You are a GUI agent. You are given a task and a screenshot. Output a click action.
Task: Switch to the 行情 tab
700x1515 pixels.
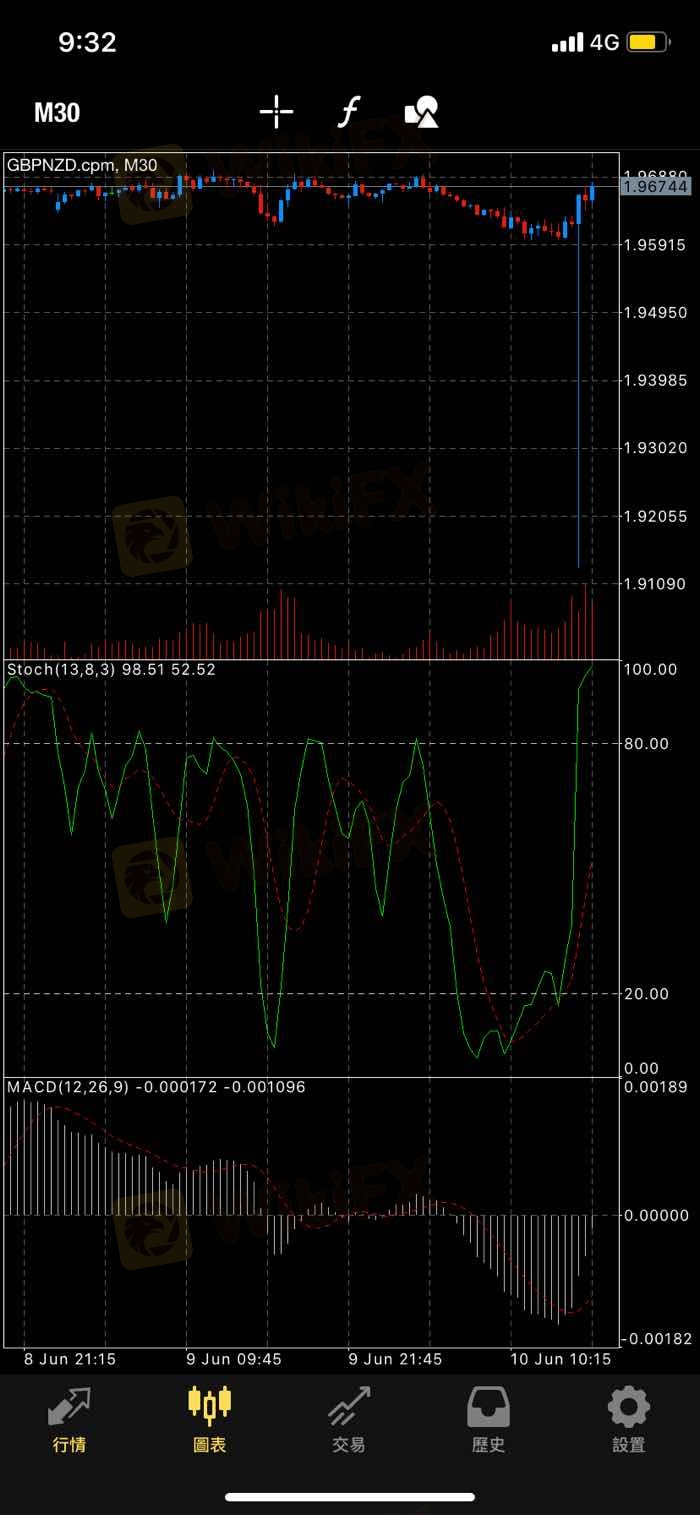coord(69,1419)
